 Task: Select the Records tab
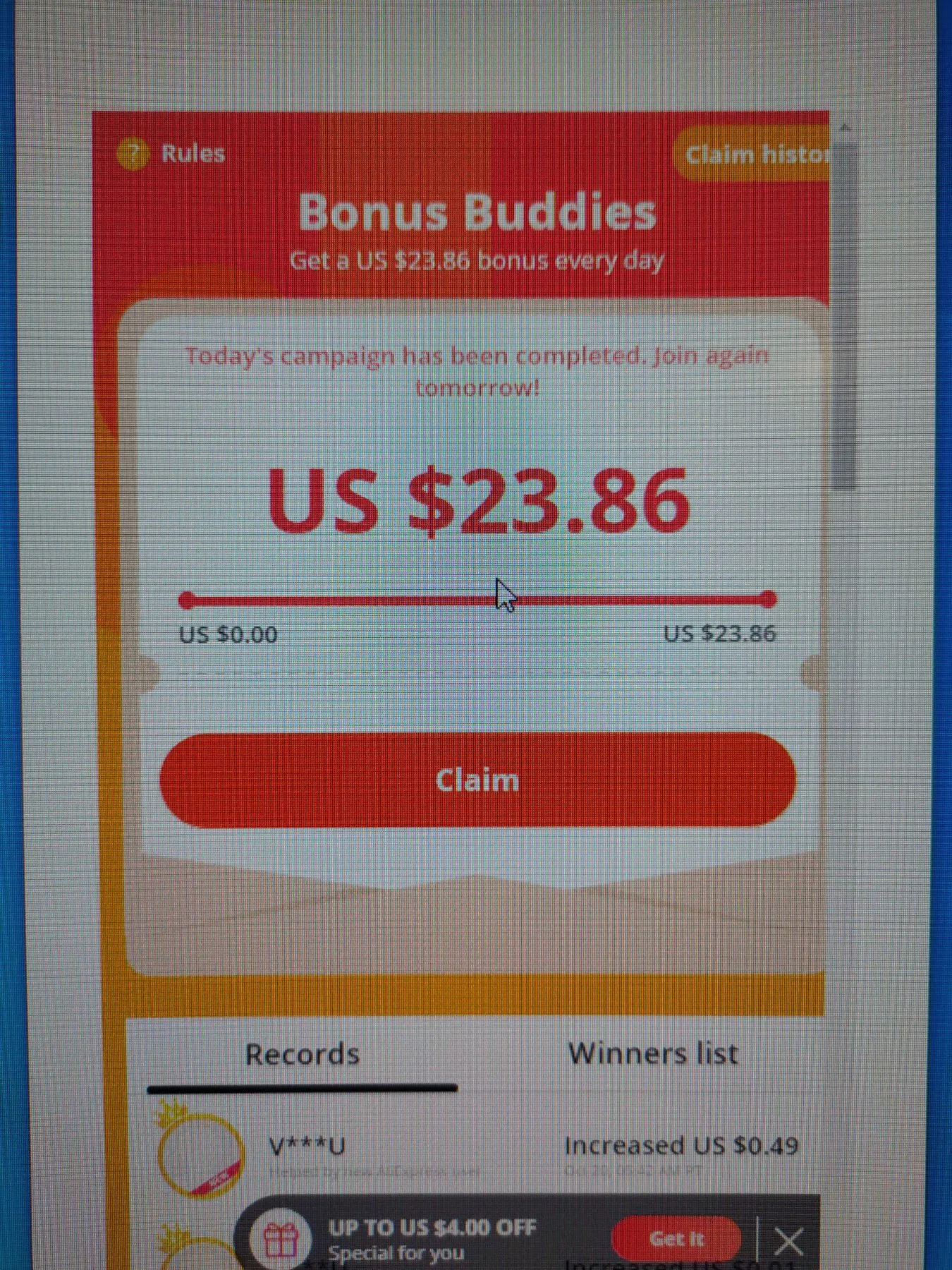303,1054
